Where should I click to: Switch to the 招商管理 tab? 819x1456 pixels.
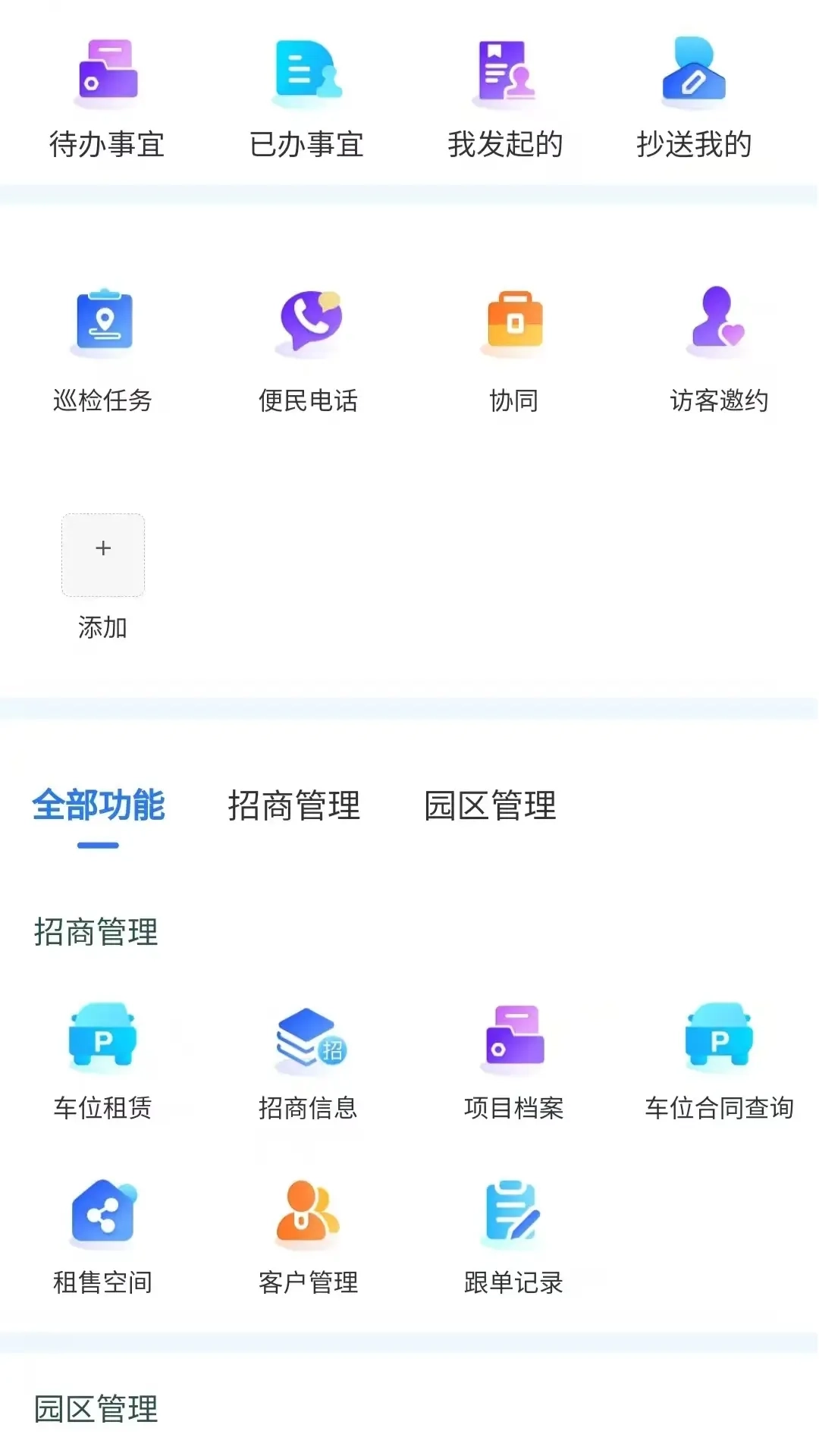[x=294, y=806]
